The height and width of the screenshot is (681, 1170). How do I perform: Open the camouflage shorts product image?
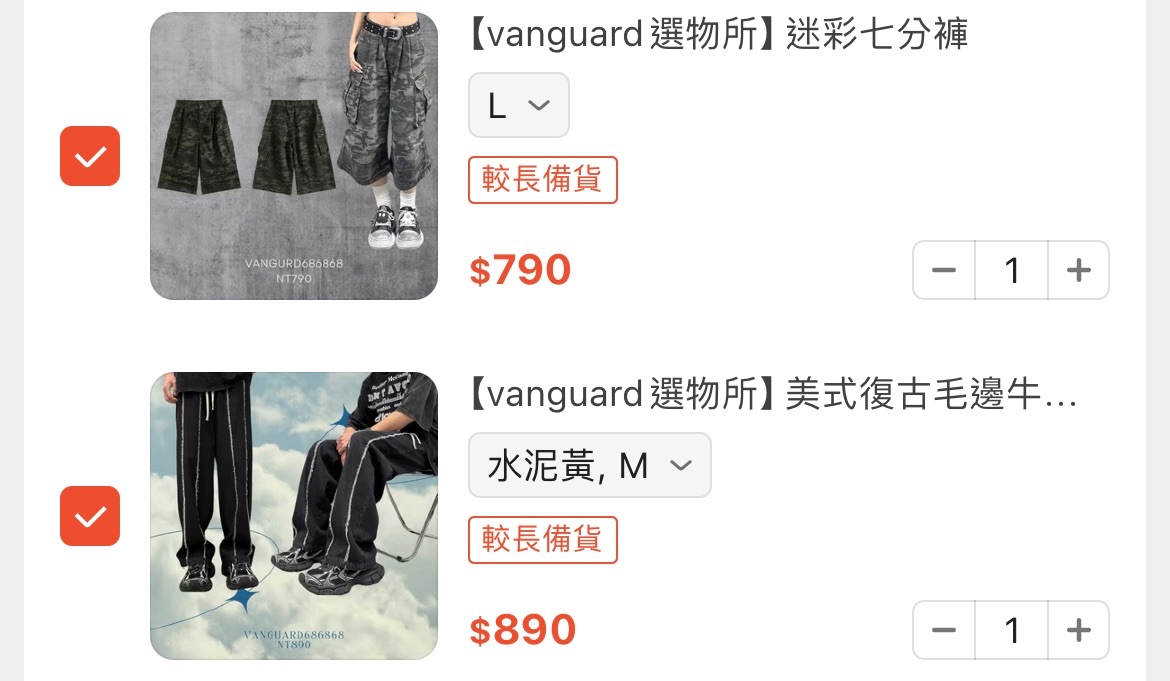294,156
